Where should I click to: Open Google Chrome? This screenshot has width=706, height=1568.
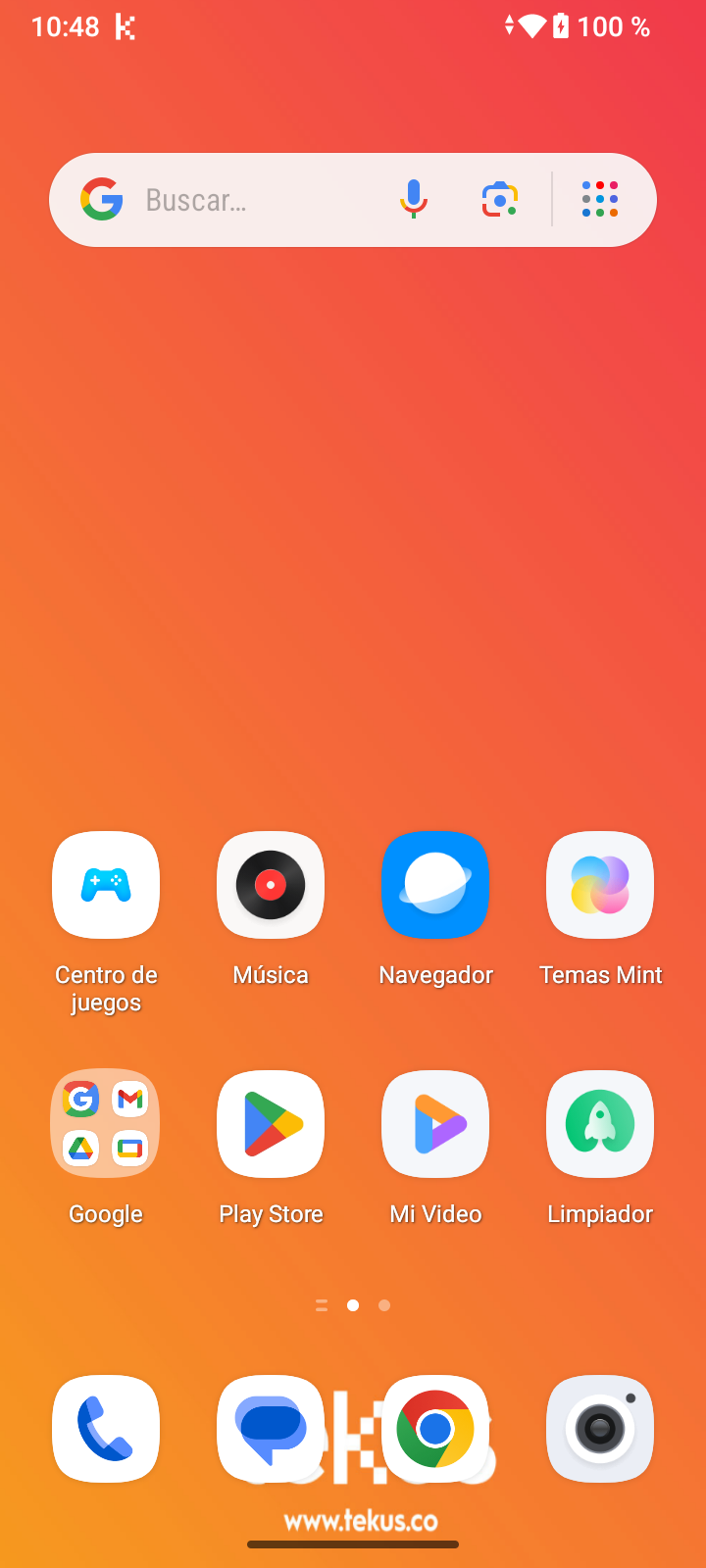(x=435, y=1429)
